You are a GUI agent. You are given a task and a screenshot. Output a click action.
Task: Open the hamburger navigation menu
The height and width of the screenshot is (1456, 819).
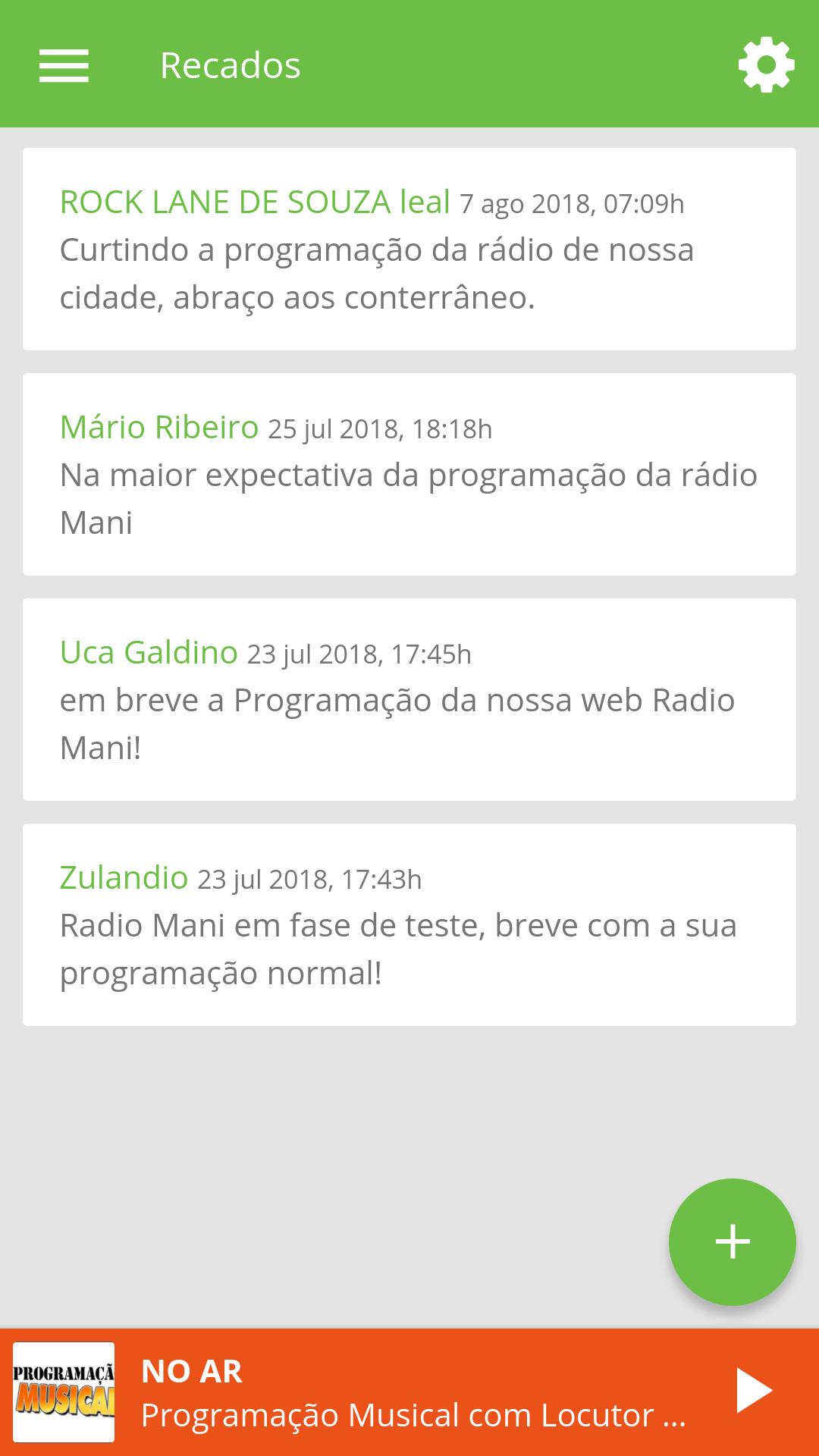click(x=64, y=65)
